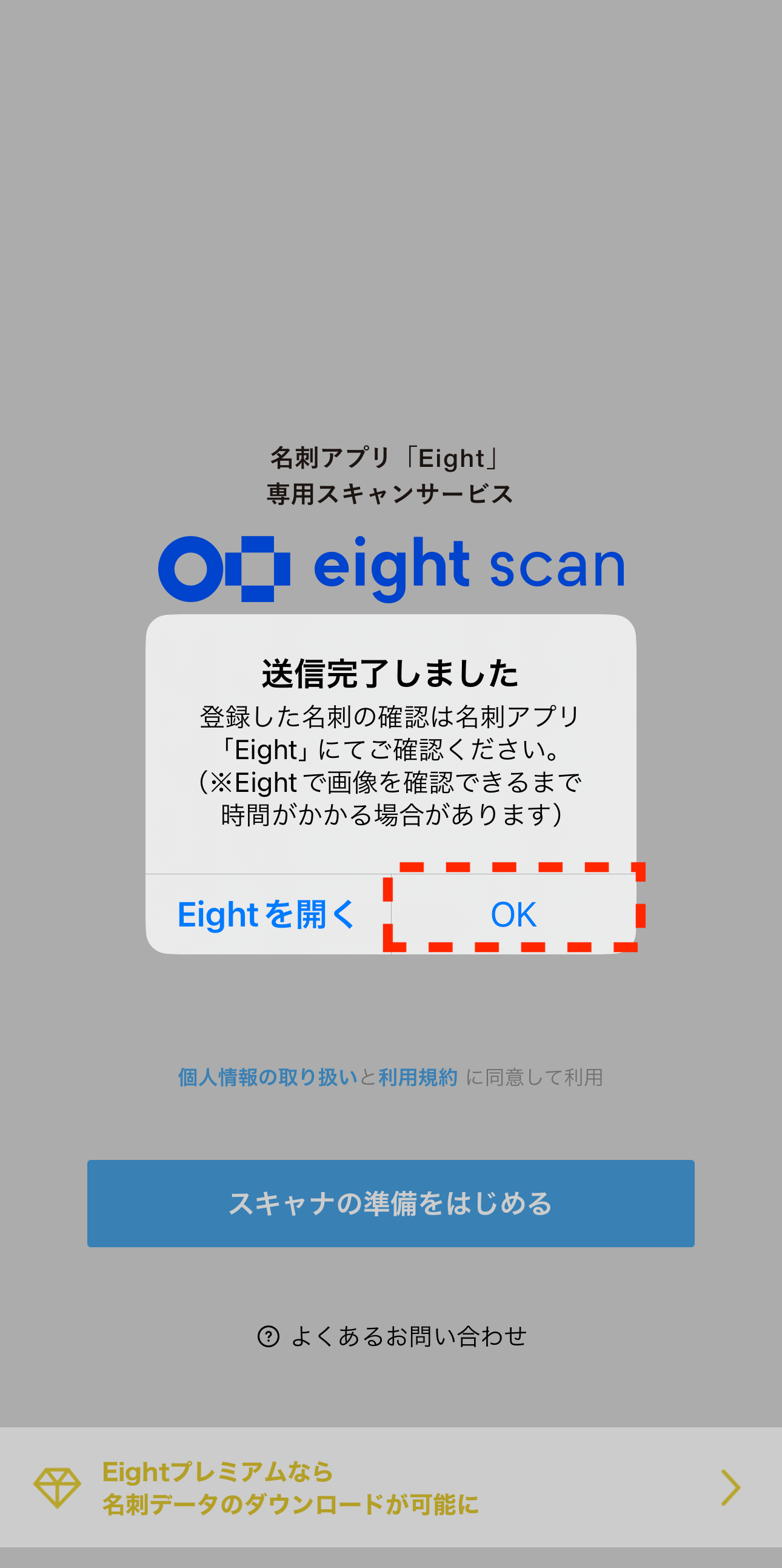
Task: Open よくあるお問い合わせ FAQ
Action: [392, 1337]
